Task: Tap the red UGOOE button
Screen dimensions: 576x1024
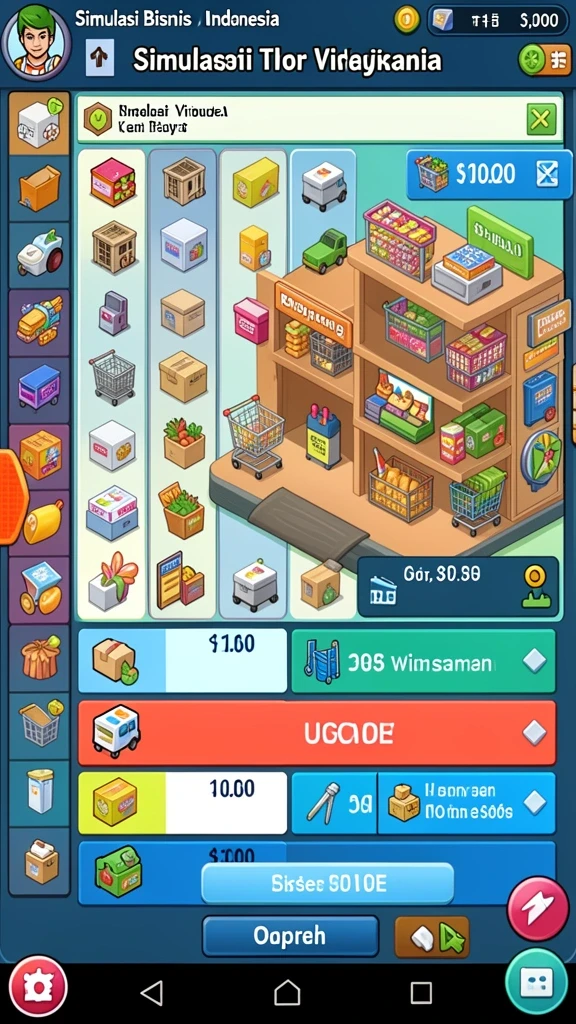Action: pos(317,733)
